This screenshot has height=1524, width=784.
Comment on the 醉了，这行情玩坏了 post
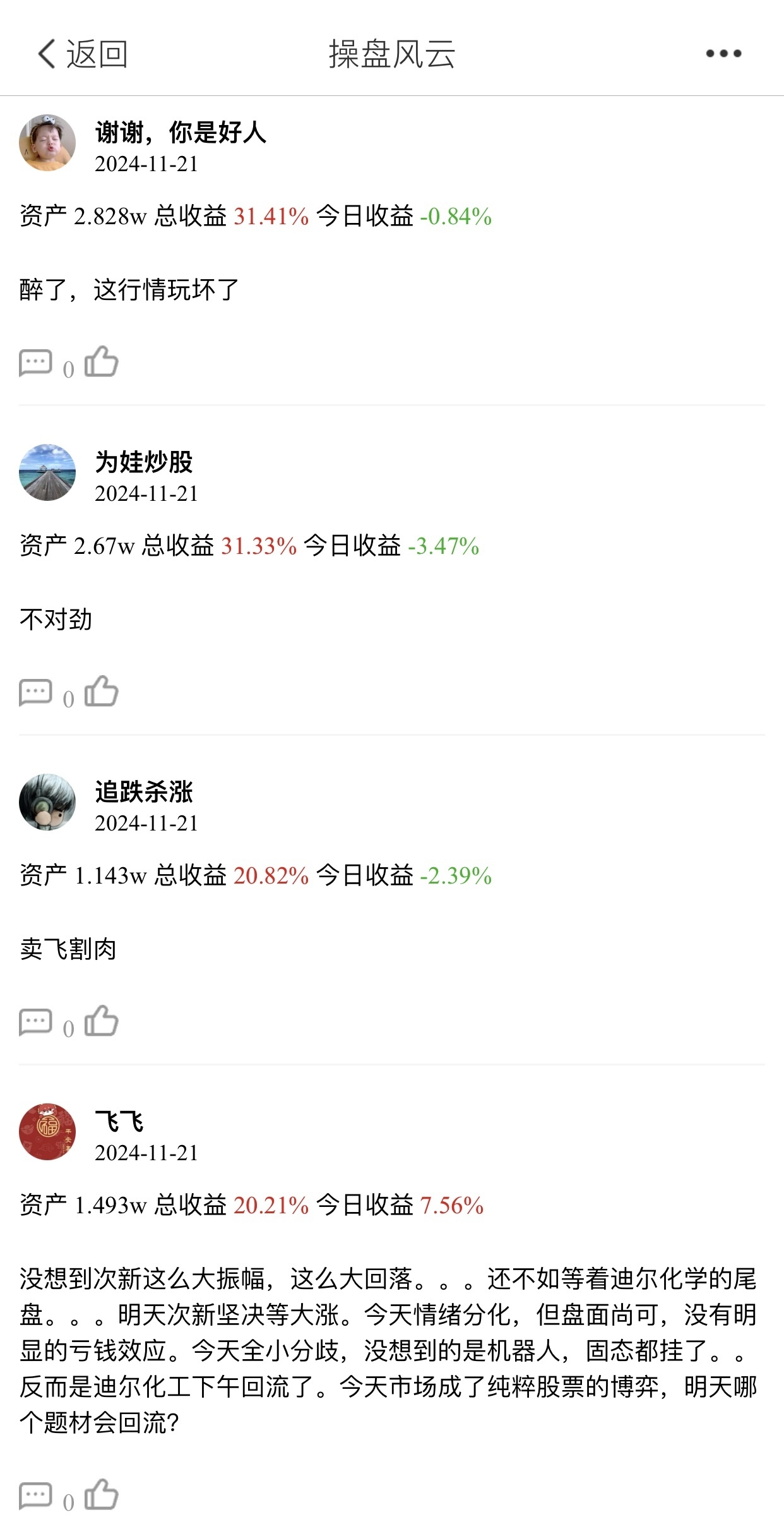[x=35, y=363]
